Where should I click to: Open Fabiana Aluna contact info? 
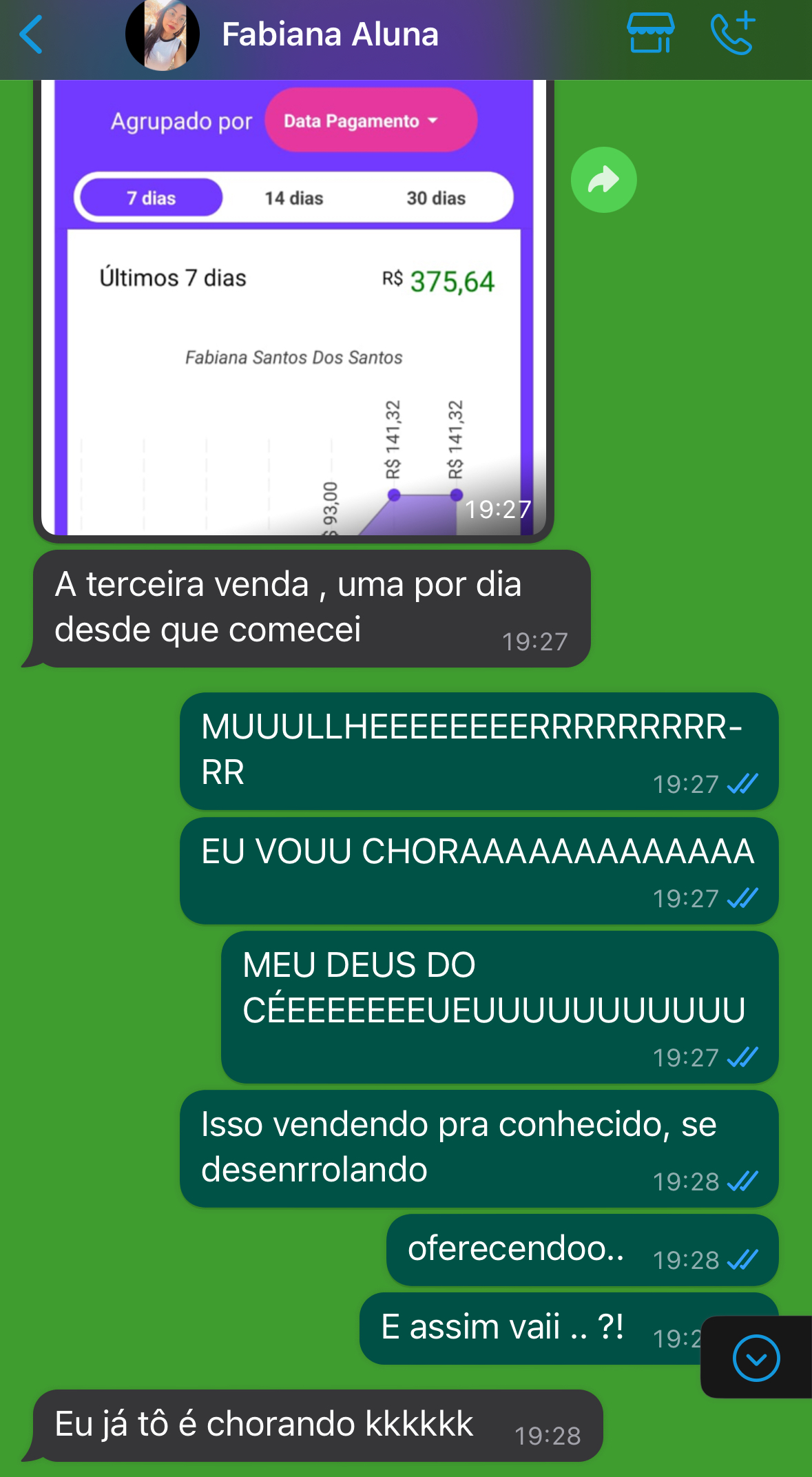point(330,34)
